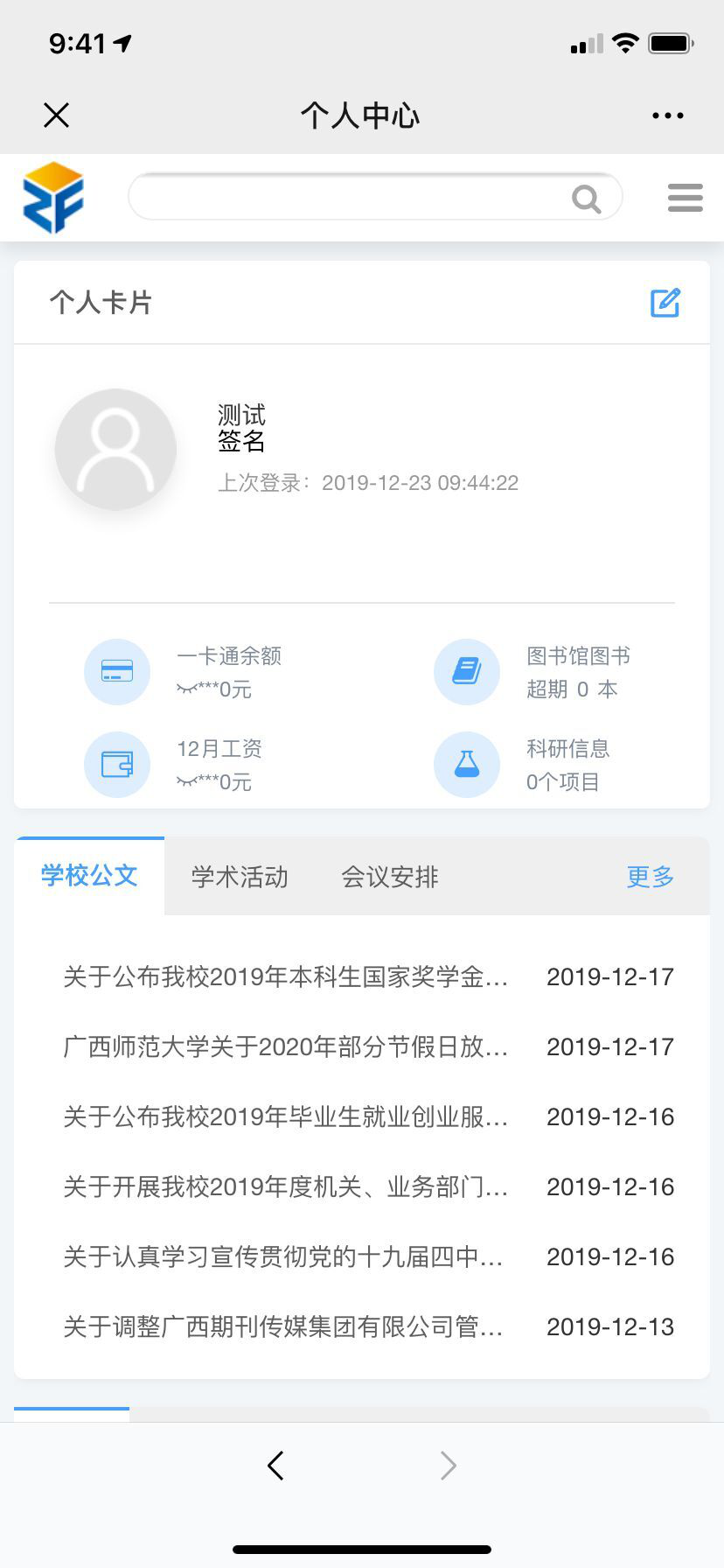This screenshot has width=724, height=1568.
Task: Tap the profile avatar picture
Action: pos(115,449)
